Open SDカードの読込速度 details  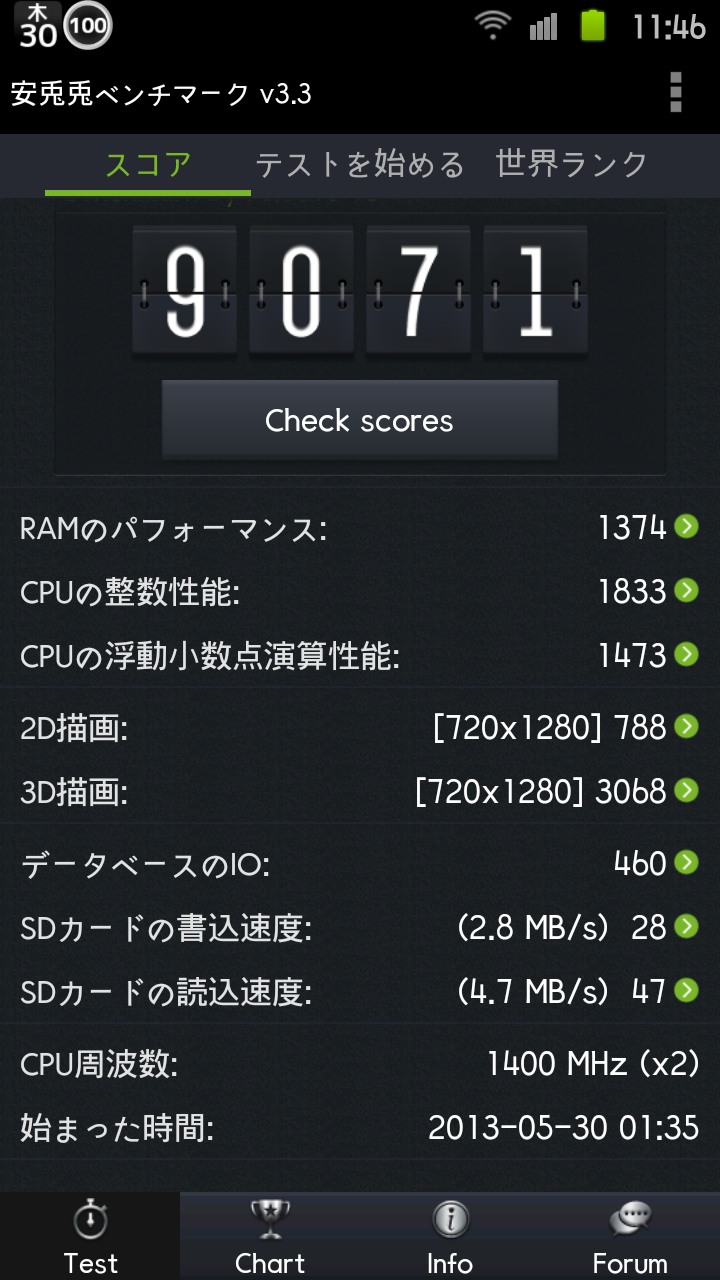(x=686, y=991)
